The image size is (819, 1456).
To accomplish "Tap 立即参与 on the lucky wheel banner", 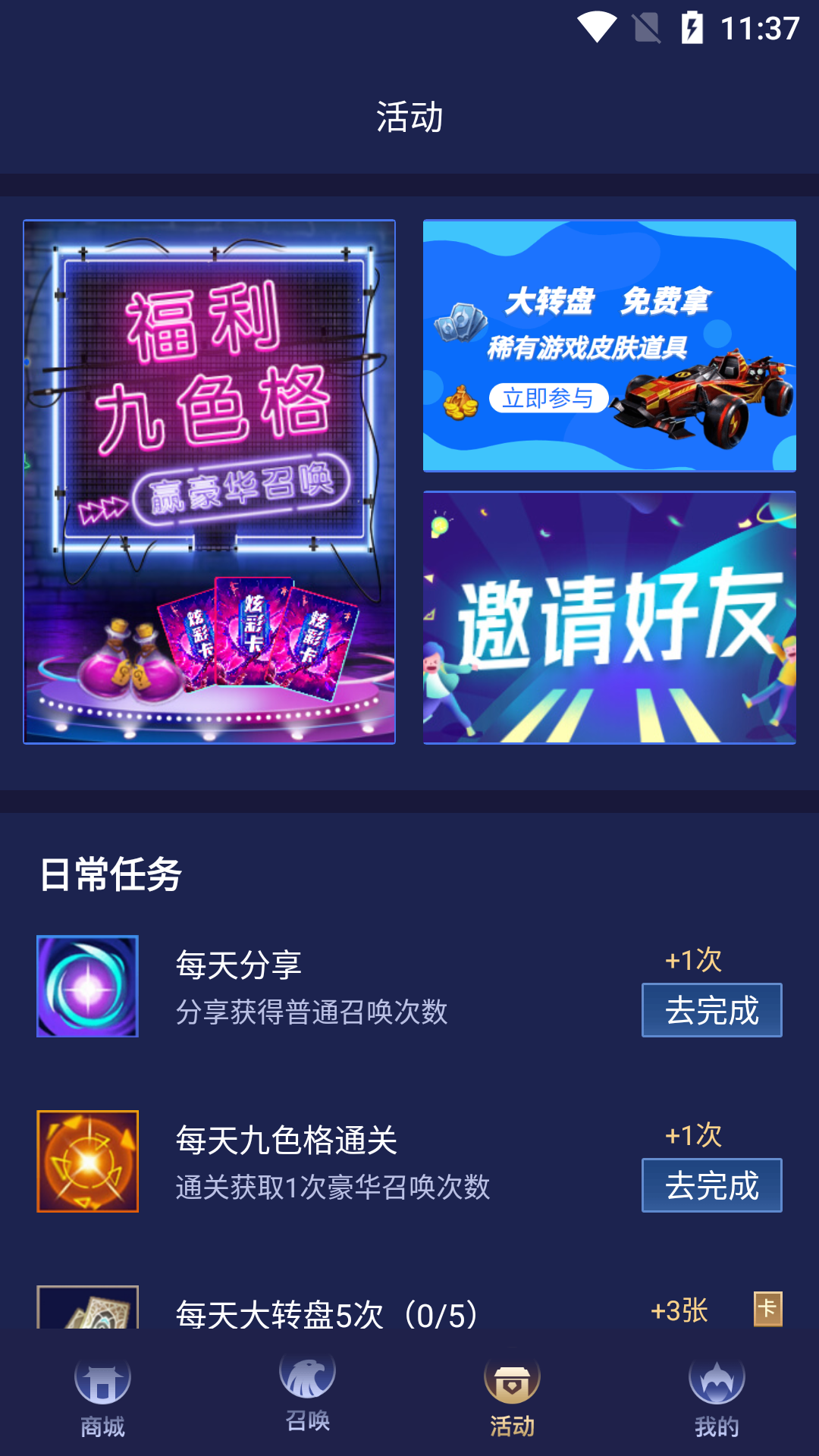I will coord(551,398).
